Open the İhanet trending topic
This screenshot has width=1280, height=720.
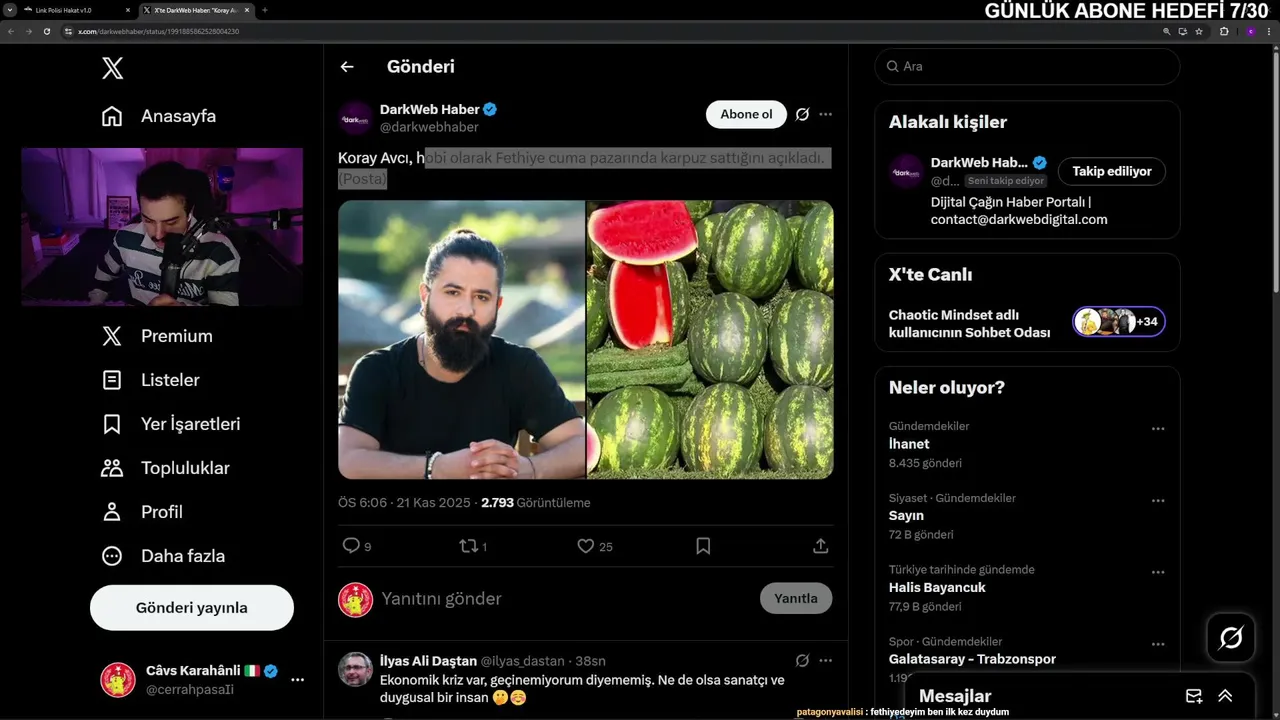coord(909,444)
